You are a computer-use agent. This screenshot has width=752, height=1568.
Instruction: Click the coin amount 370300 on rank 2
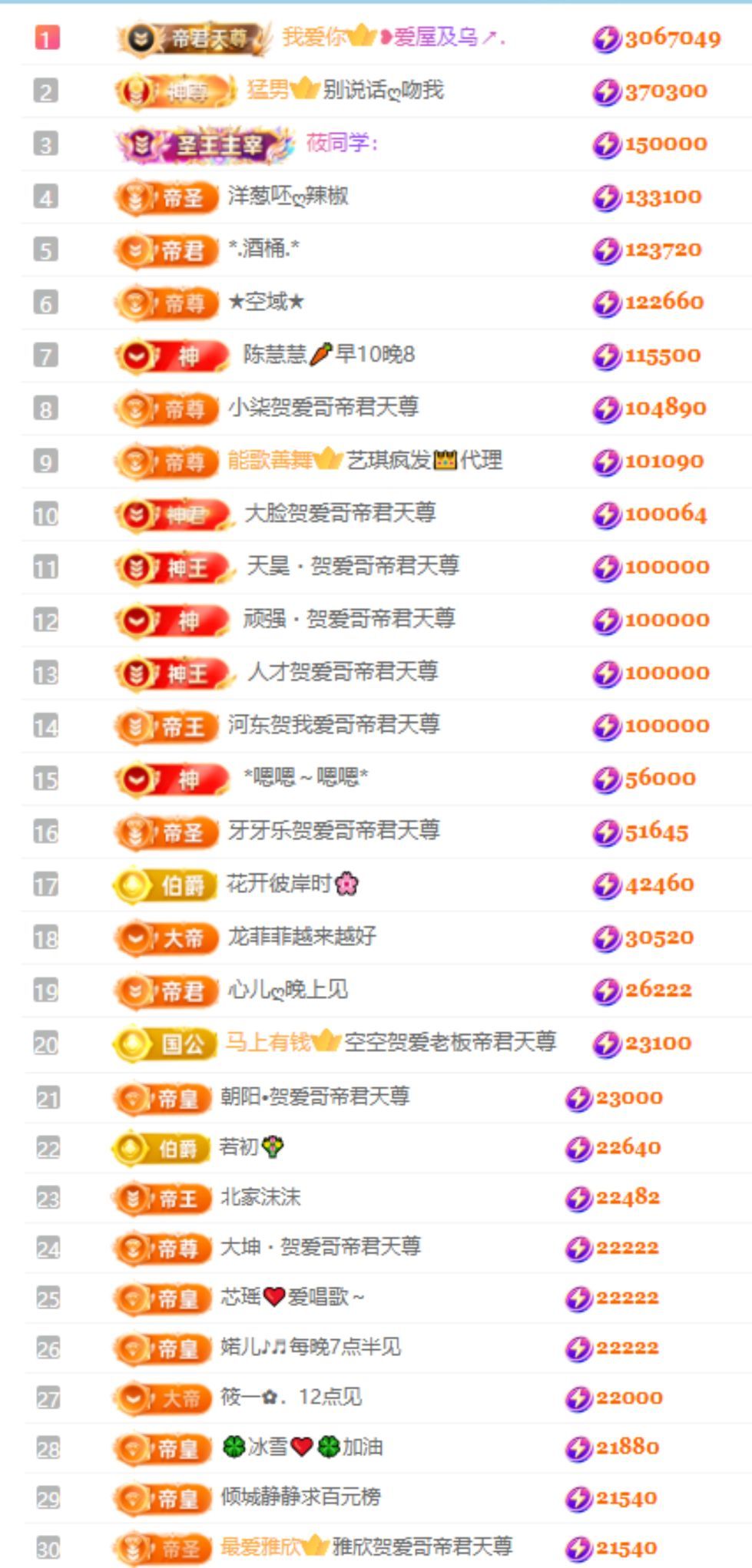pyautogui.click(x=664, y=90)
